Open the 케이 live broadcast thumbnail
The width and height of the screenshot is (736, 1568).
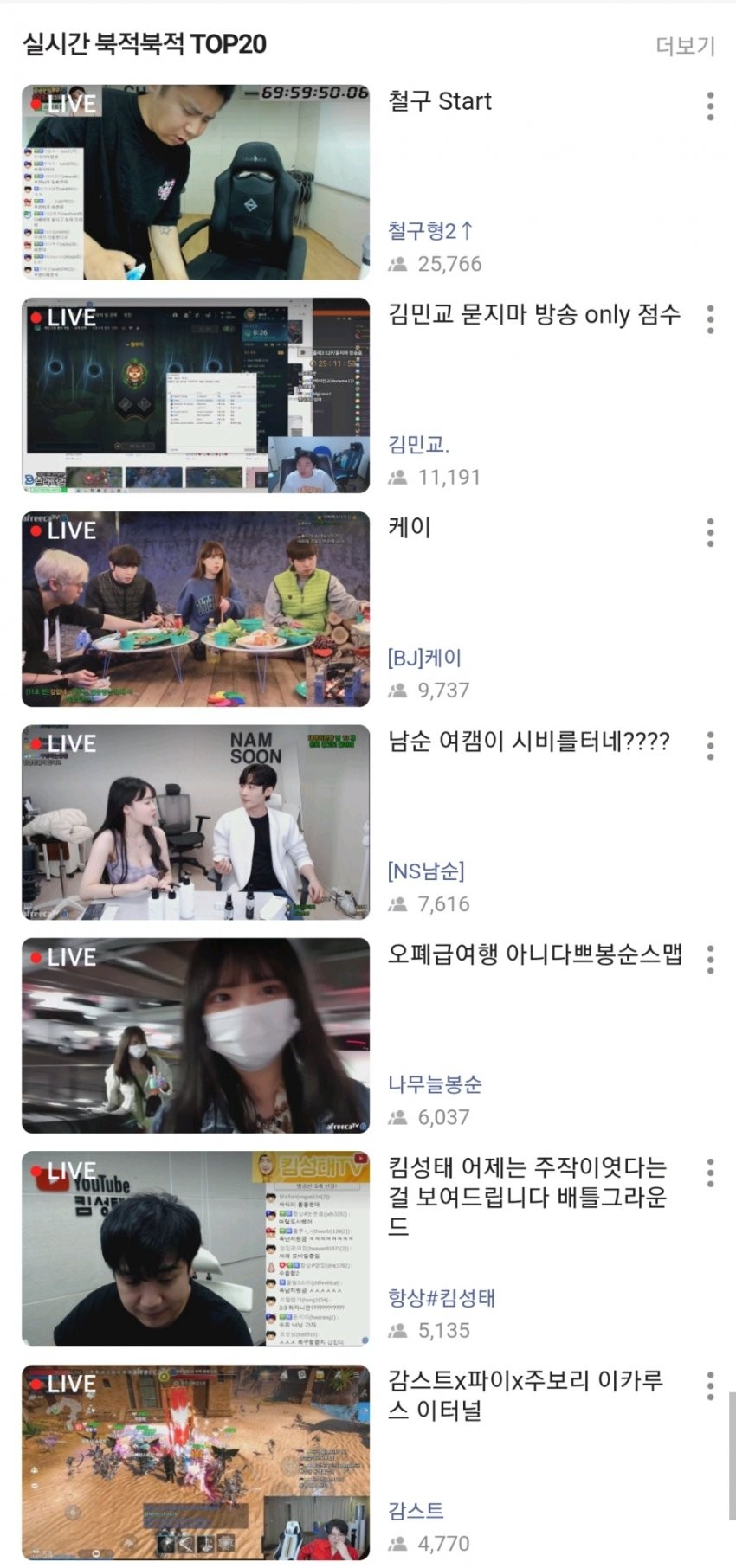[x=196, y=609]
